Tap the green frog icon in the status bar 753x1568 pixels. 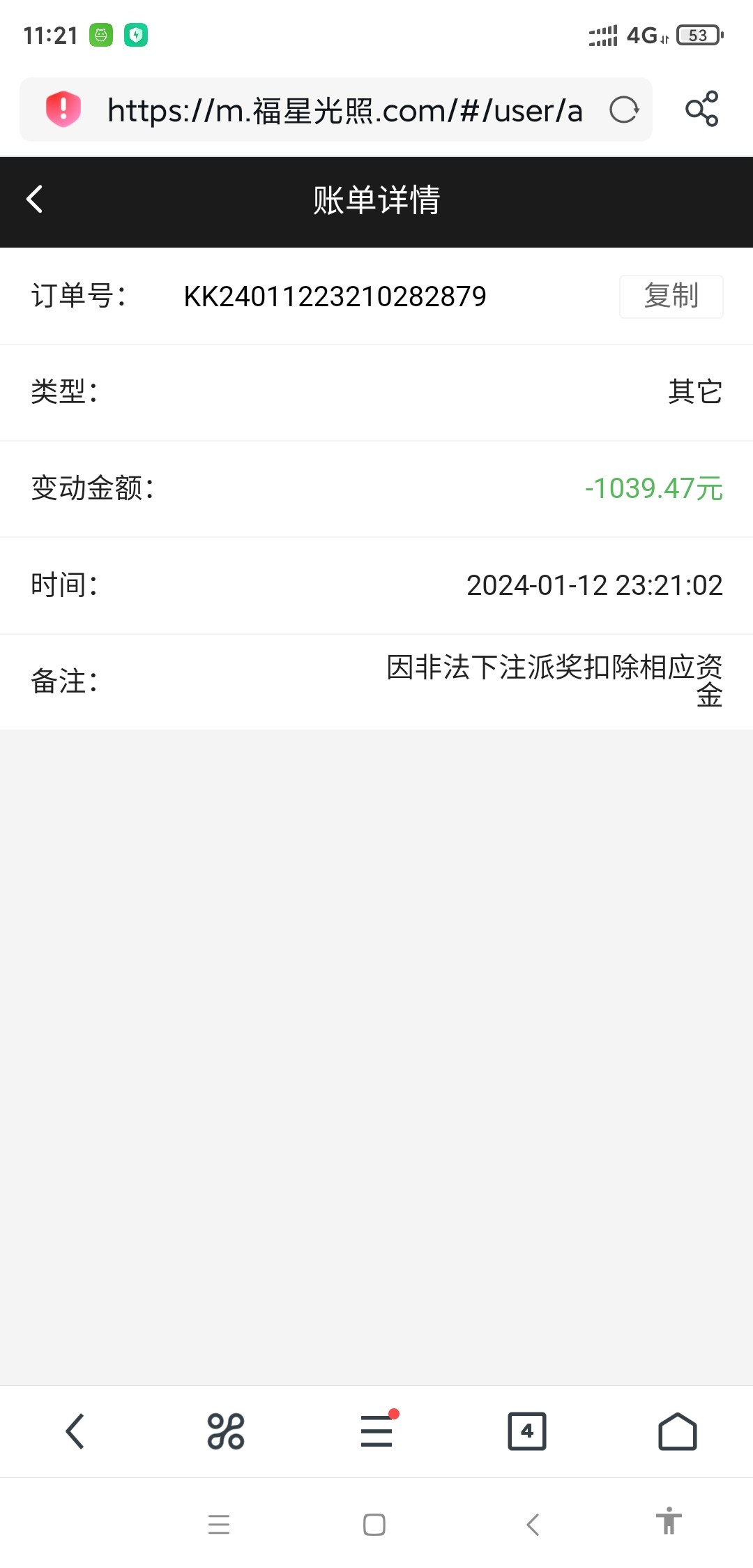tap(100, 34)
